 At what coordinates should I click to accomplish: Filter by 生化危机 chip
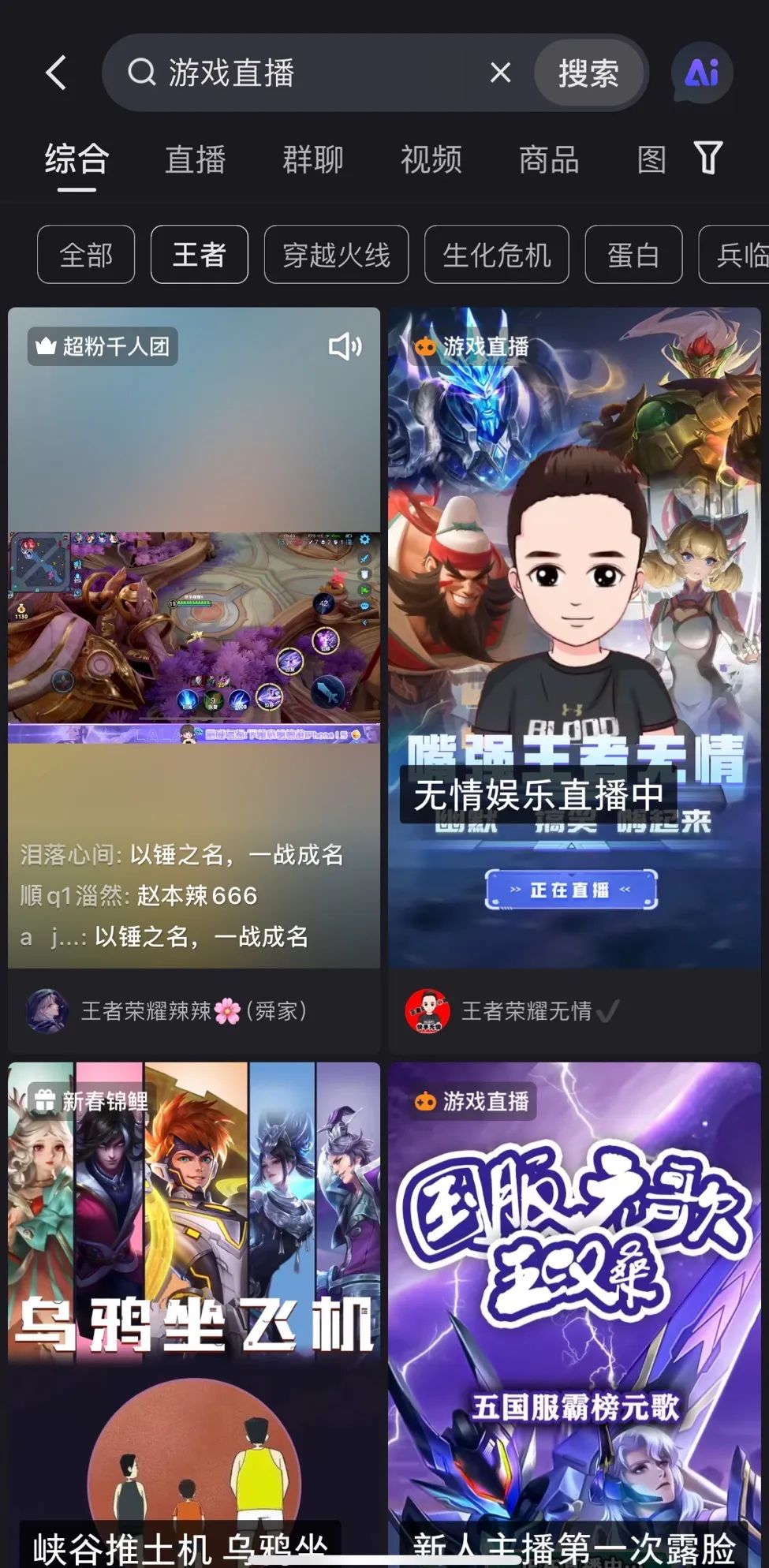496,255
